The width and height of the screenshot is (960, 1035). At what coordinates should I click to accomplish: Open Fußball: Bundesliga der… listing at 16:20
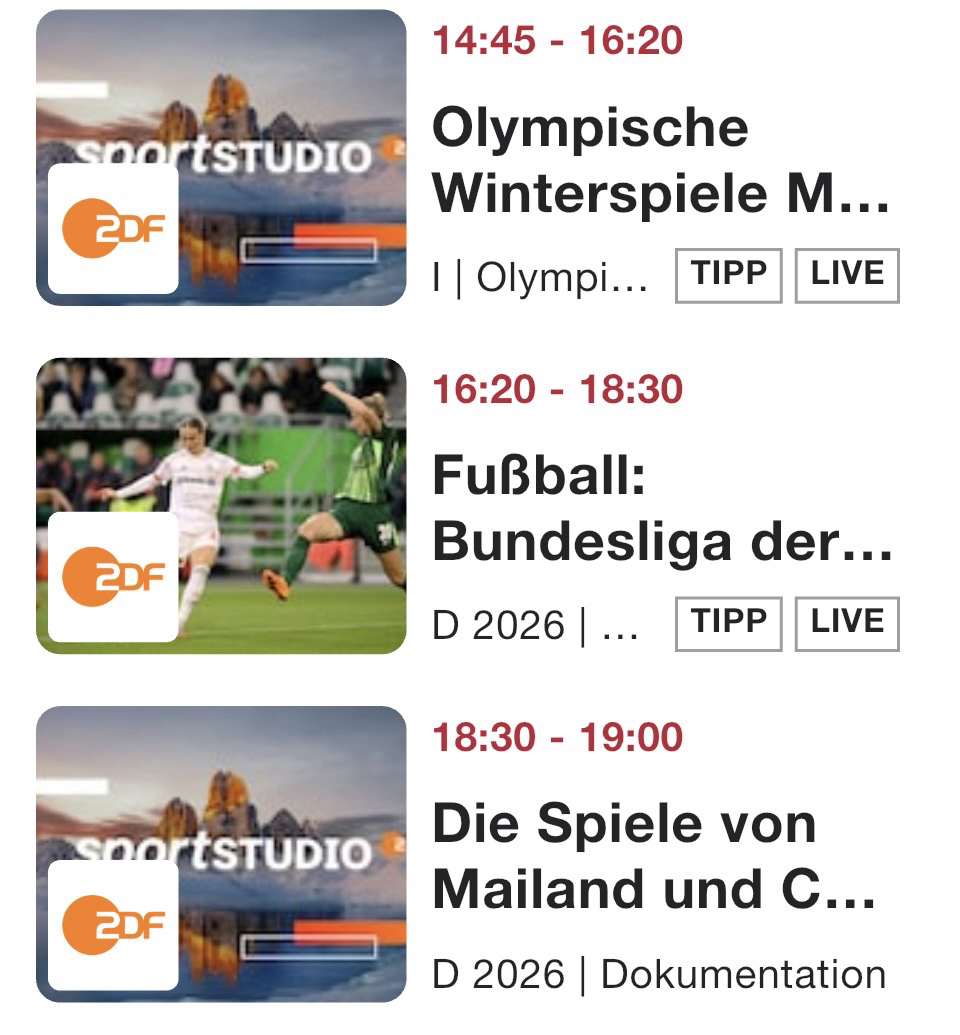[x=660, y=510]
